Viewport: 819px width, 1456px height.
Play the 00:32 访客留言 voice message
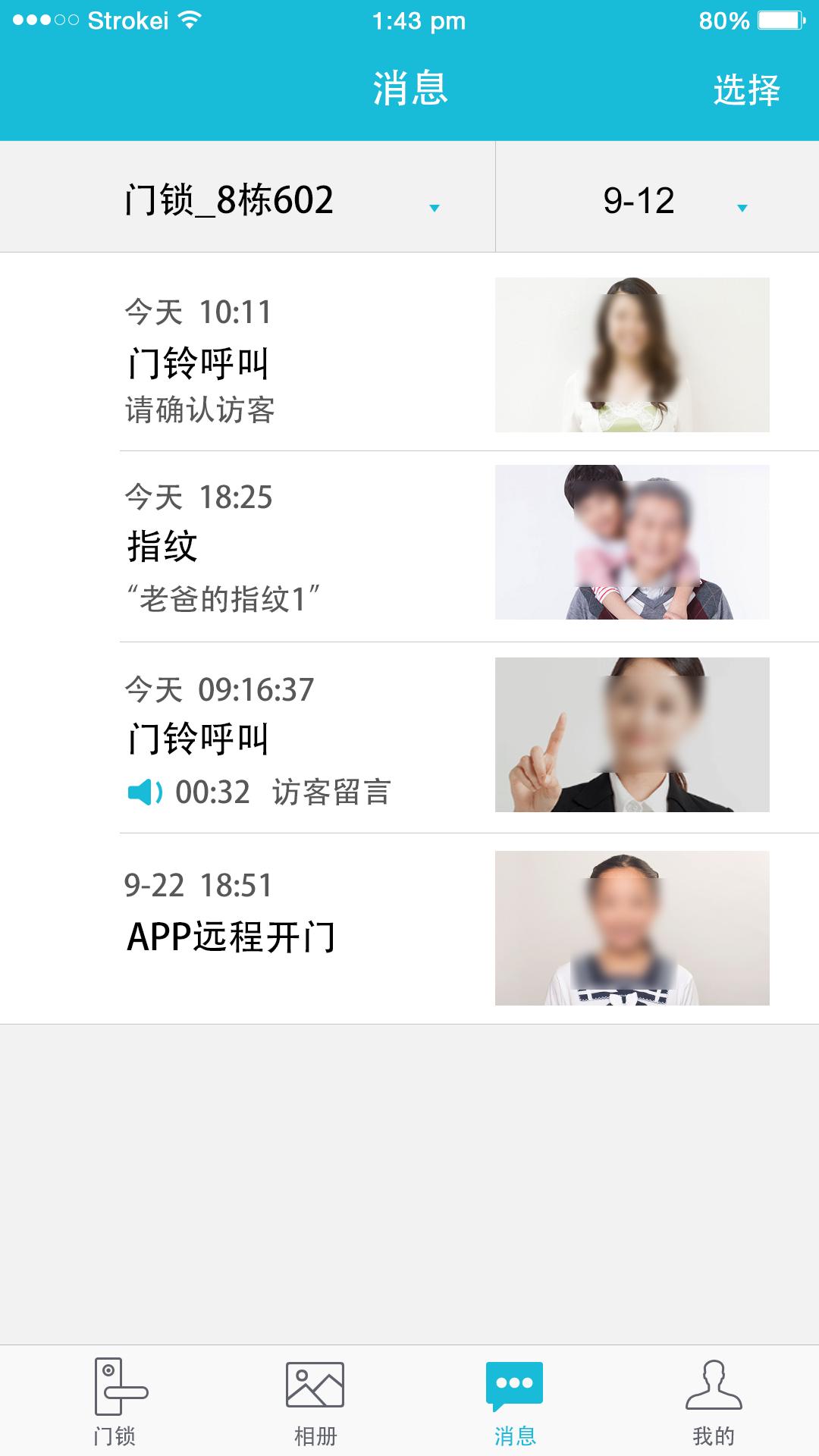tap(145, 792)
